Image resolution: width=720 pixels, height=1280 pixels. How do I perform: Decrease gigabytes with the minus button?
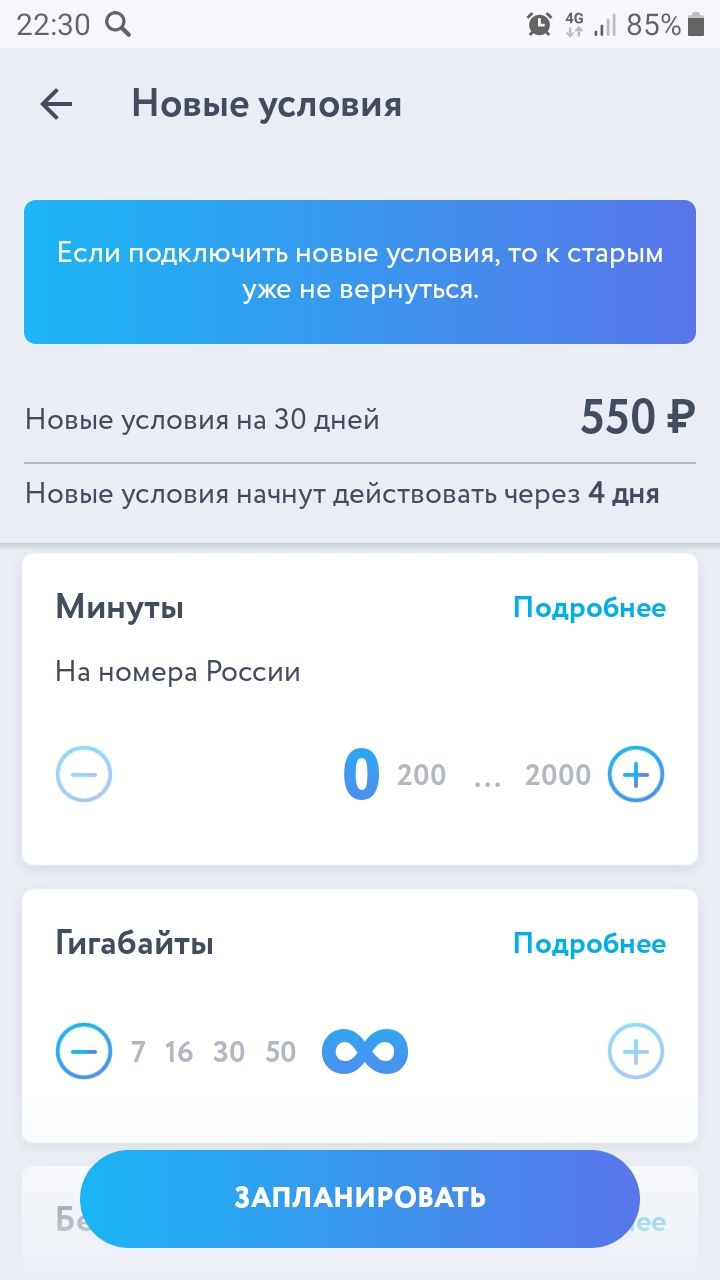tap(84, 1051)
